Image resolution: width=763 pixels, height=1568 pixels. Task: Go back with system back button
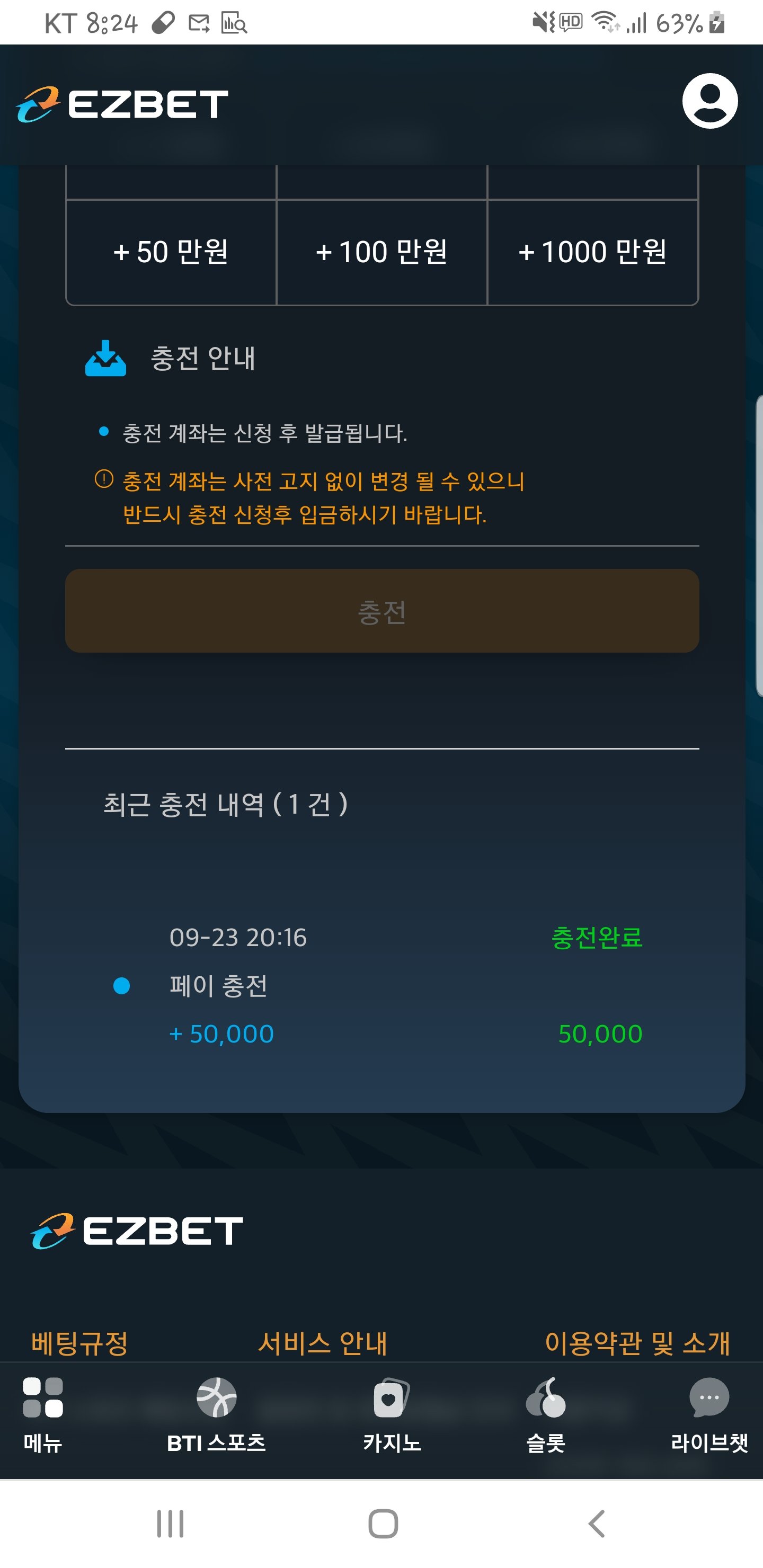[597, 1524]
